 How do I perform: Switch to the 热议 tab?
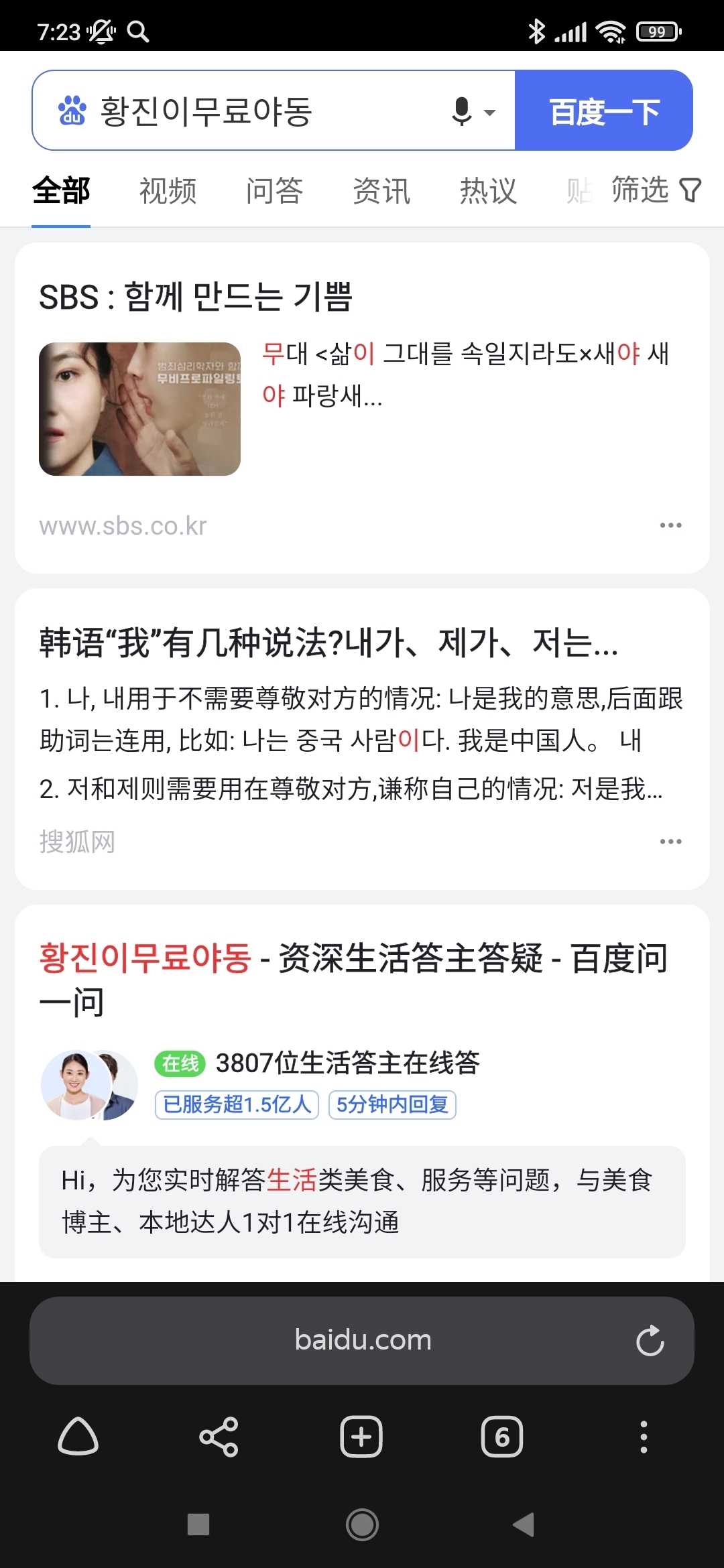pyautogui.click(x=488, y=191)
